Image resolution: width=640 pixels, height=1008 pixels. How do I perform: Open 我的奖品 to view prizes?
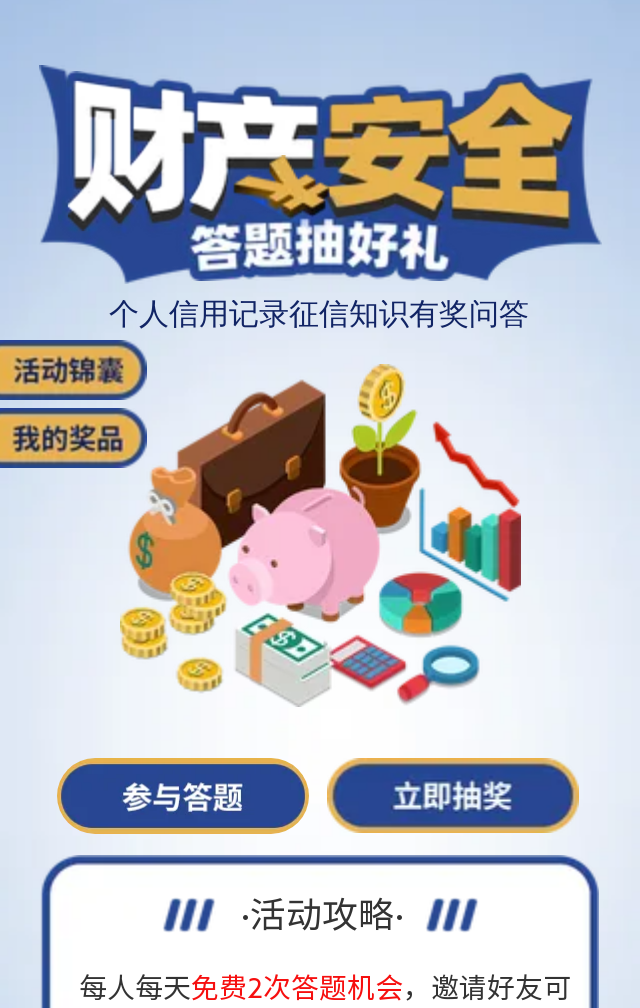pos(70,438)
